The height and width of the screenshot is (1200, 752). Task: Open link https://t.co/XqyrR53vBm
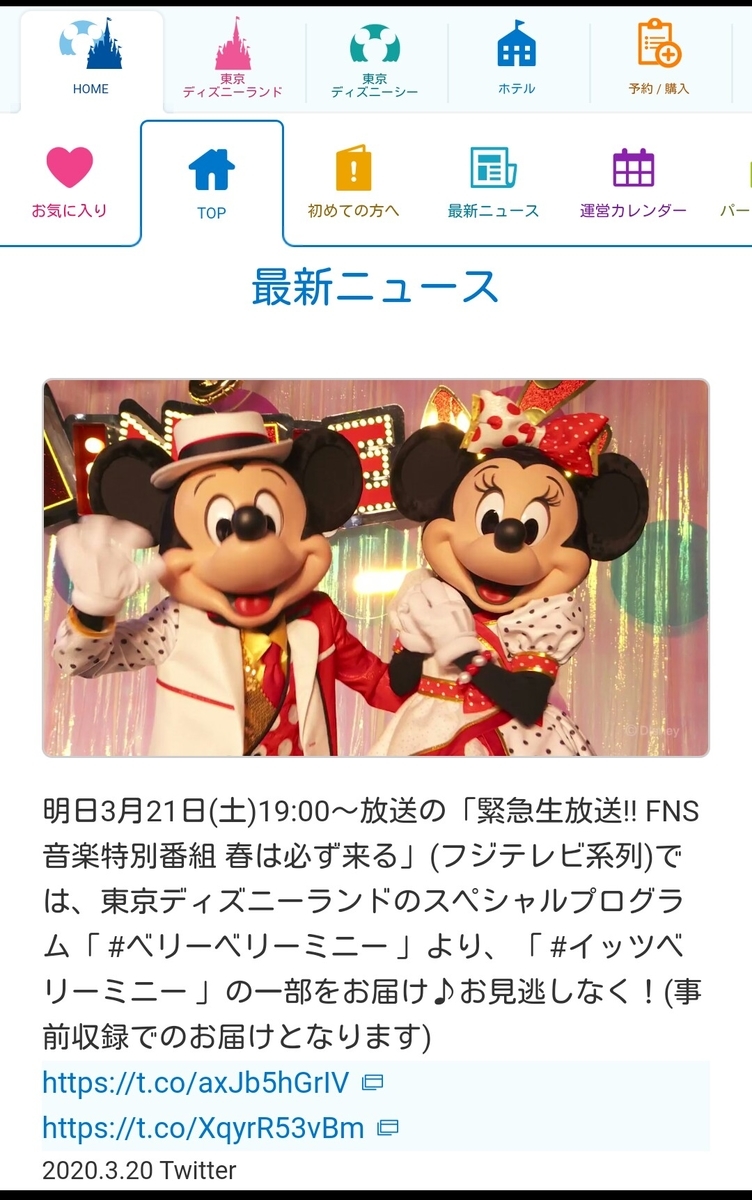pos(203,1128)
